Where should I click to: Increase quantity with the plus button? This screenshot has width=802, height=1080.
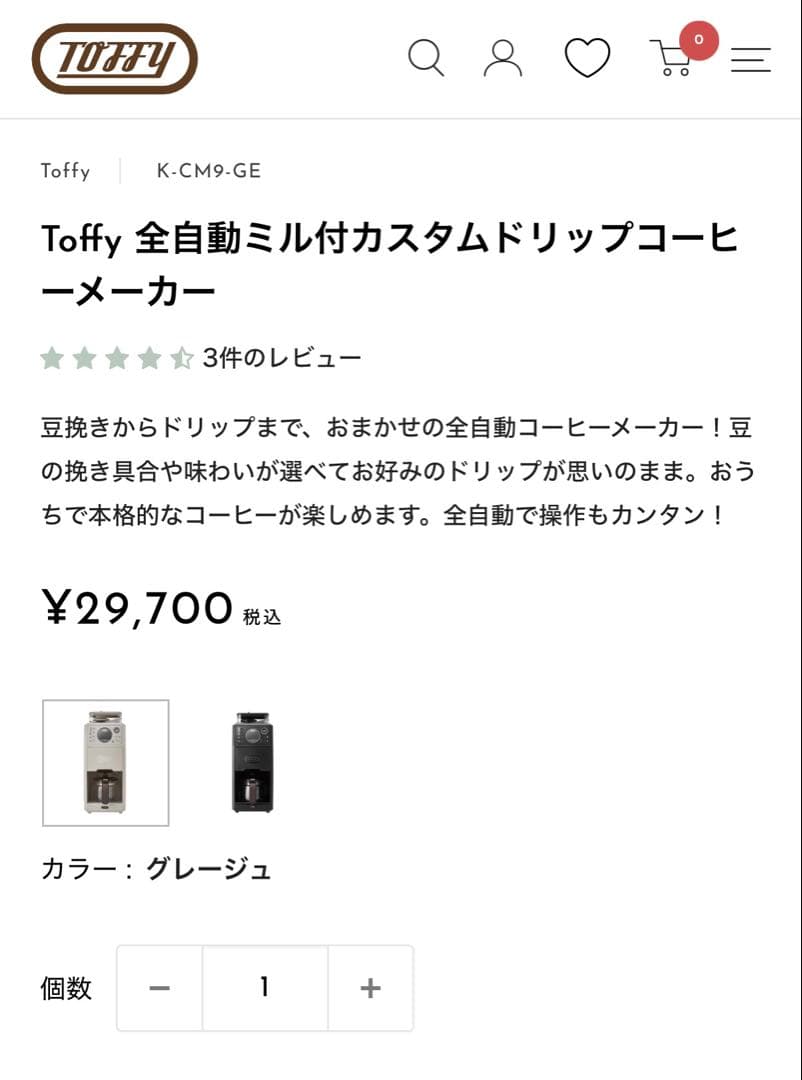[369, 987]
